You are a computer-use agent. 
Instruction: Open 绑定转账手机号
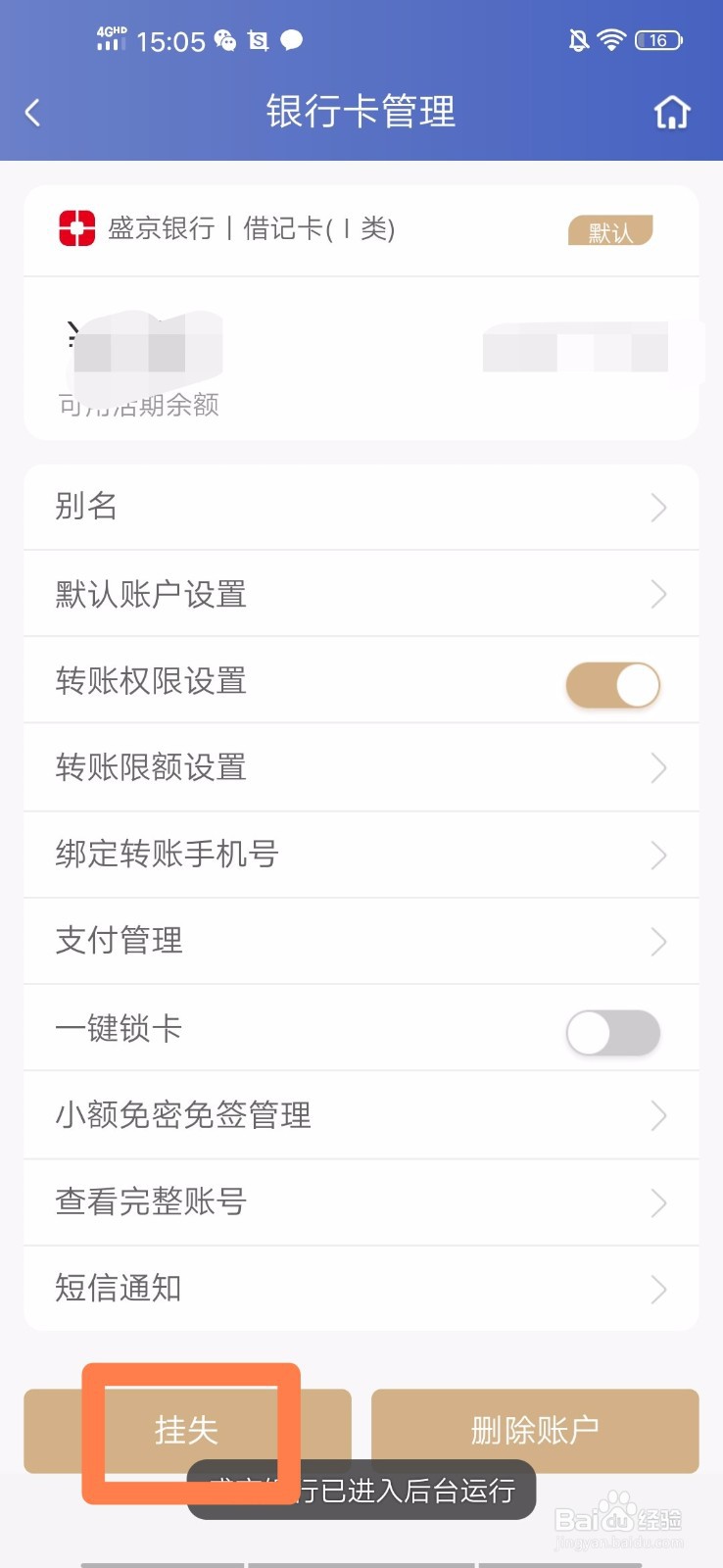click(361, 855)
